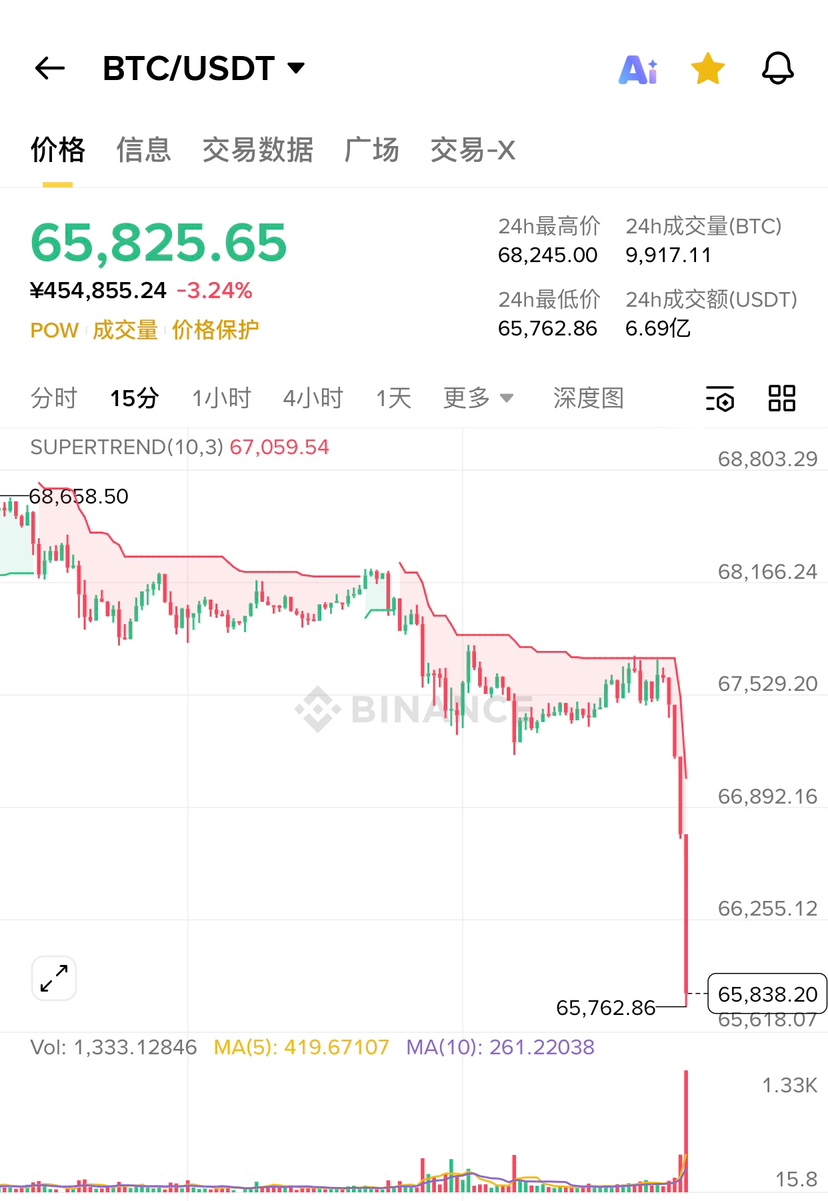Switch to the 信息 tab
The width and height of the screenshot is (828, 1201).
tap(144, 150)
